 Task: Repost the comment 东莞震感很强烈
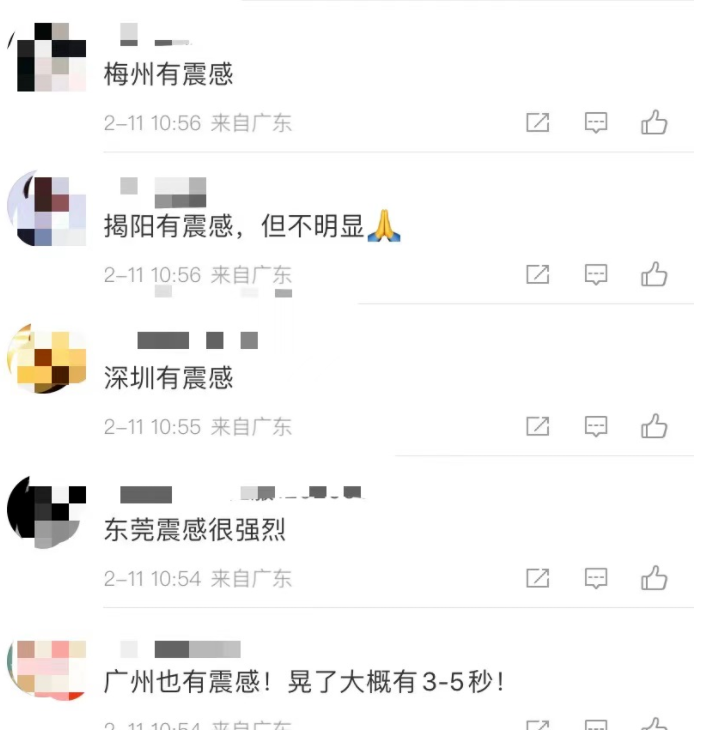(538, 578)
